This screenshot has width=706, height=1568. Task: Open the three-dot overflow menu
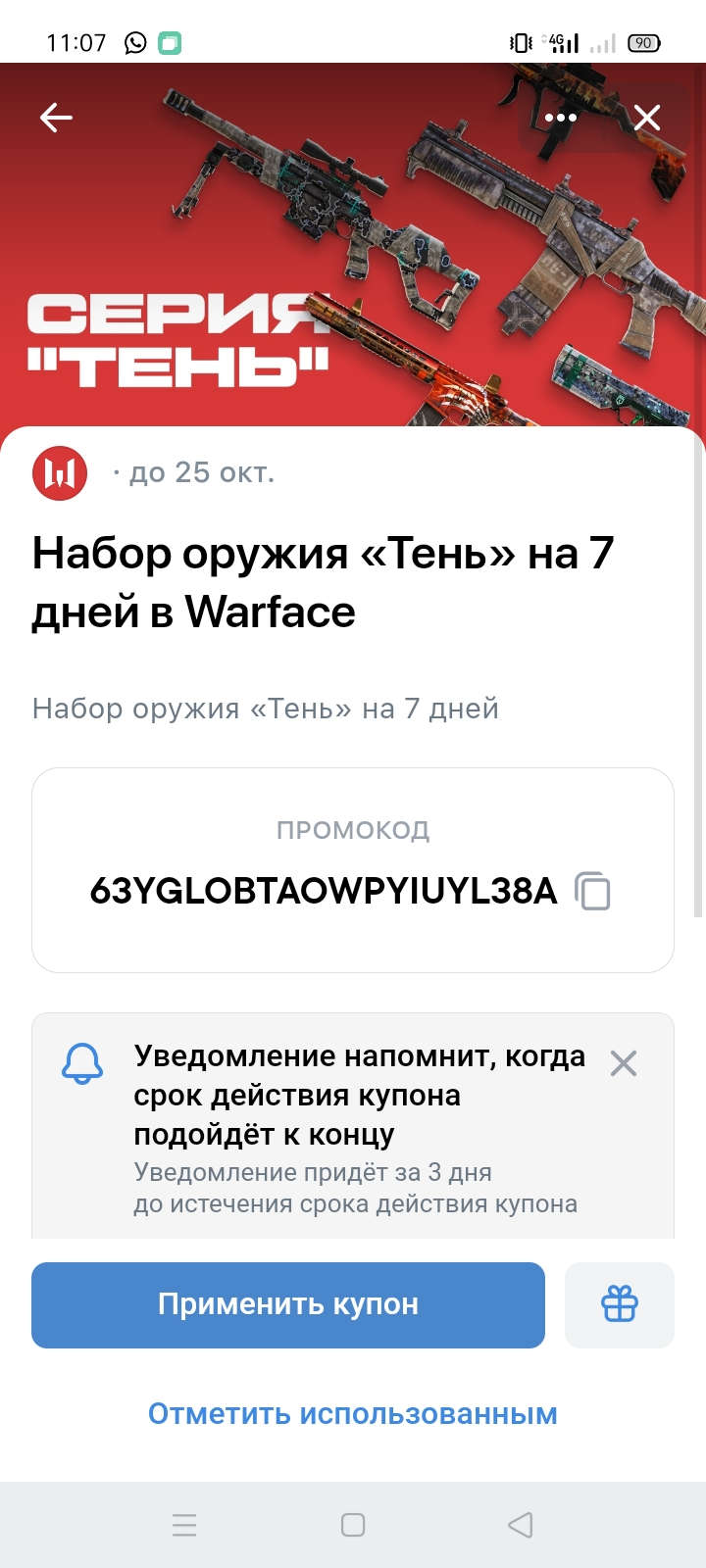tap(561, 118)
